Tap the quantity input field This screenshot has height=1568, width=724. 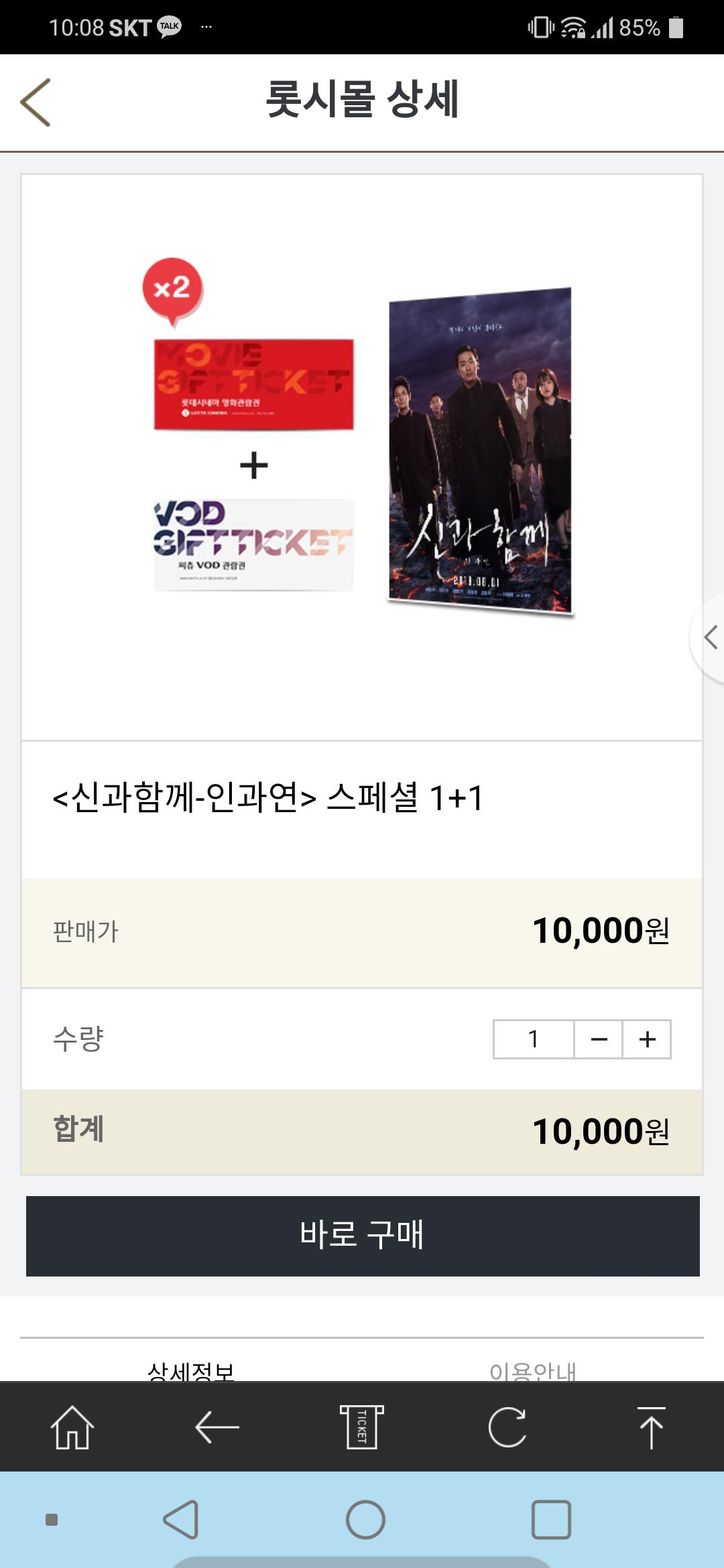[x=534, y=1039]
